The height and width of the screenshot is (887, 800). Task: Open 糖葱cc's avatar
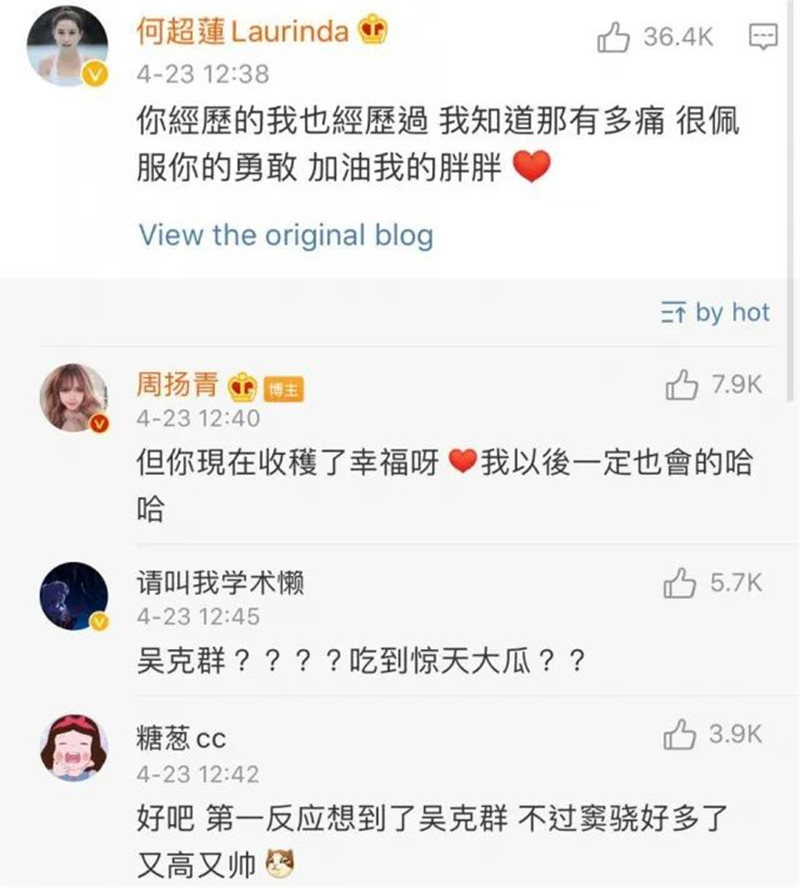(x=73, y=749)
